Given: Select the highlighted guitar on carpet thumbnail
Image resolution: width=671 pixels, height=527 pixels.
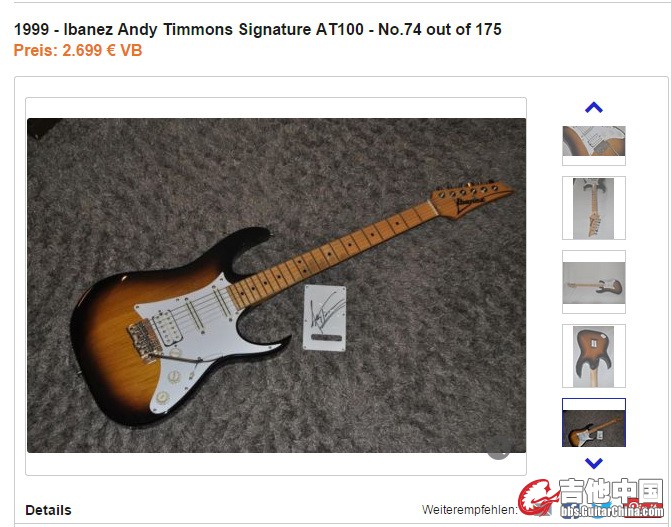Looking at the screenshot, I should [593, 424].
